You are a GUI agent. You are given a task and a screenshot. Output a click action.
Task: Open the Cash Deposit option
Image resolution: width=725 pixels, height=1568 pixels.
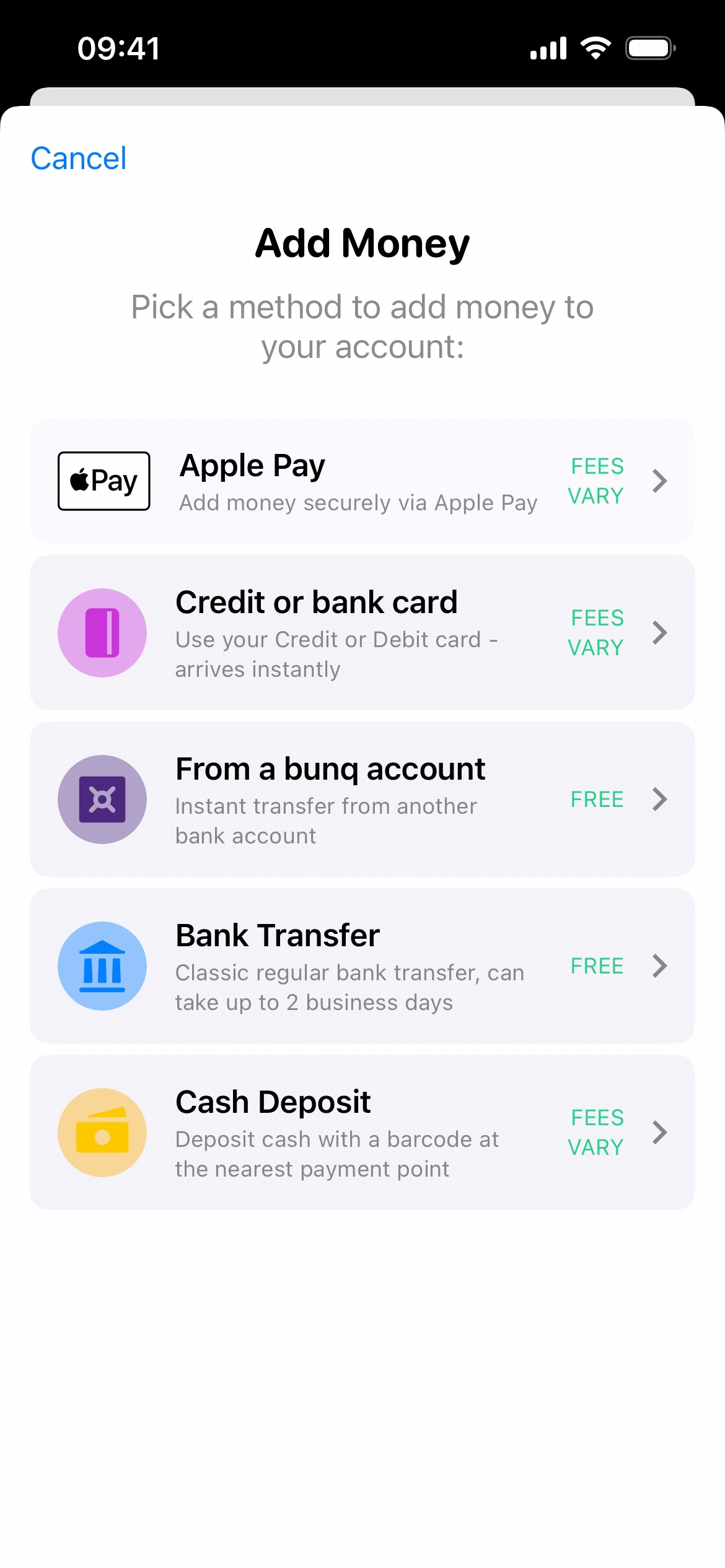coord(362,1133)
